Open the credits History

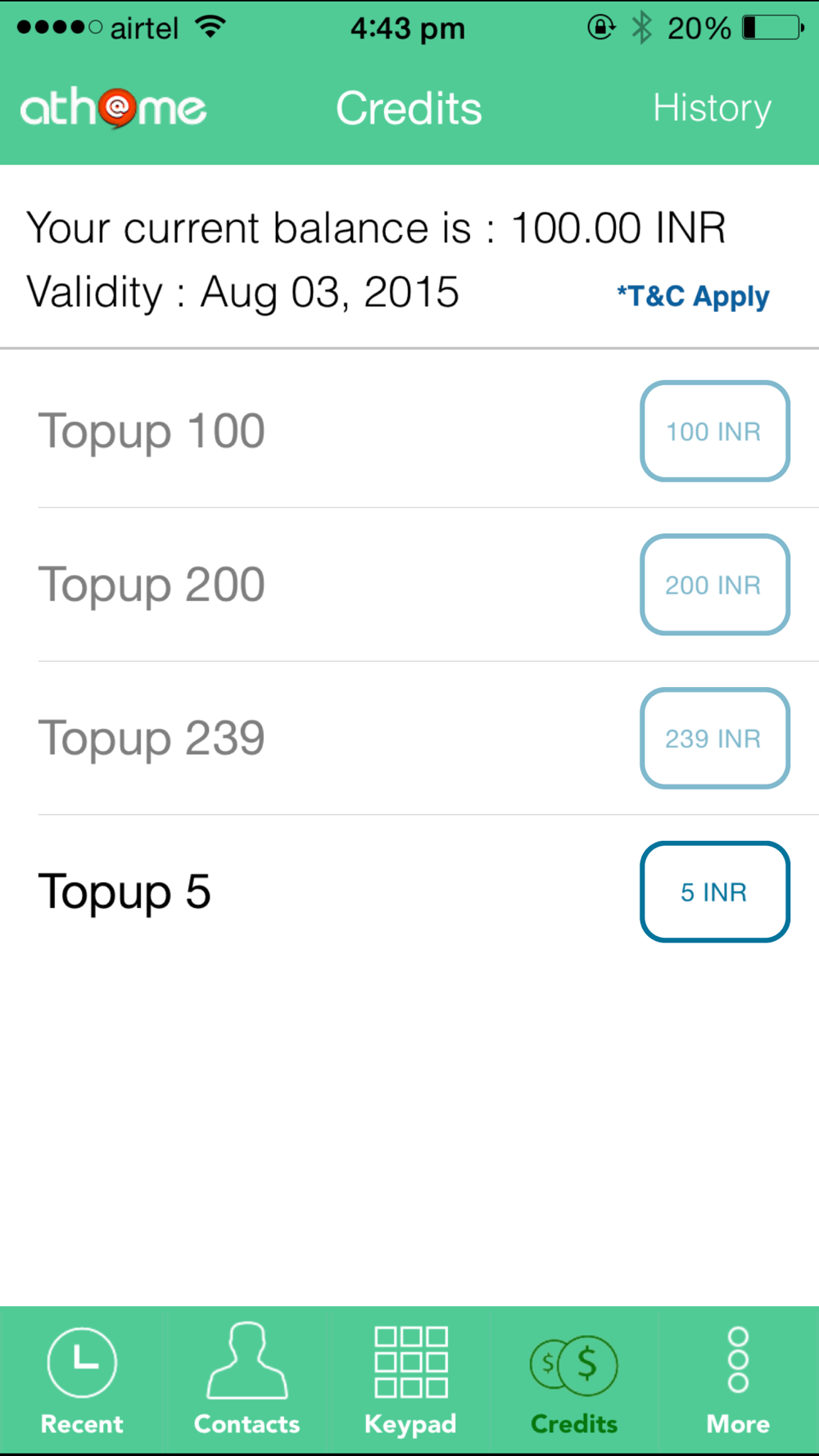pos(711,108)
